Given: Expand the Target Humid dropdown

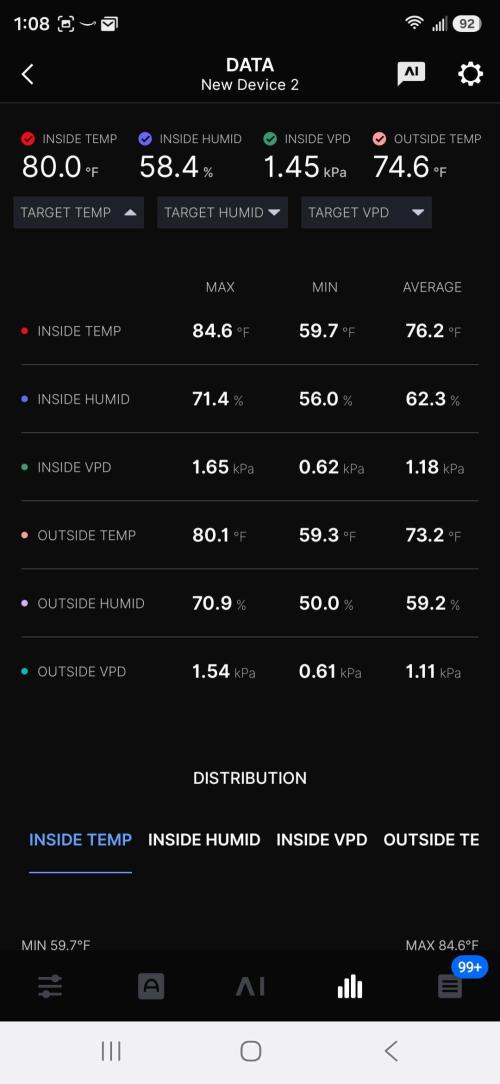Looking at the screenshot, I should [x=223, y=212].
